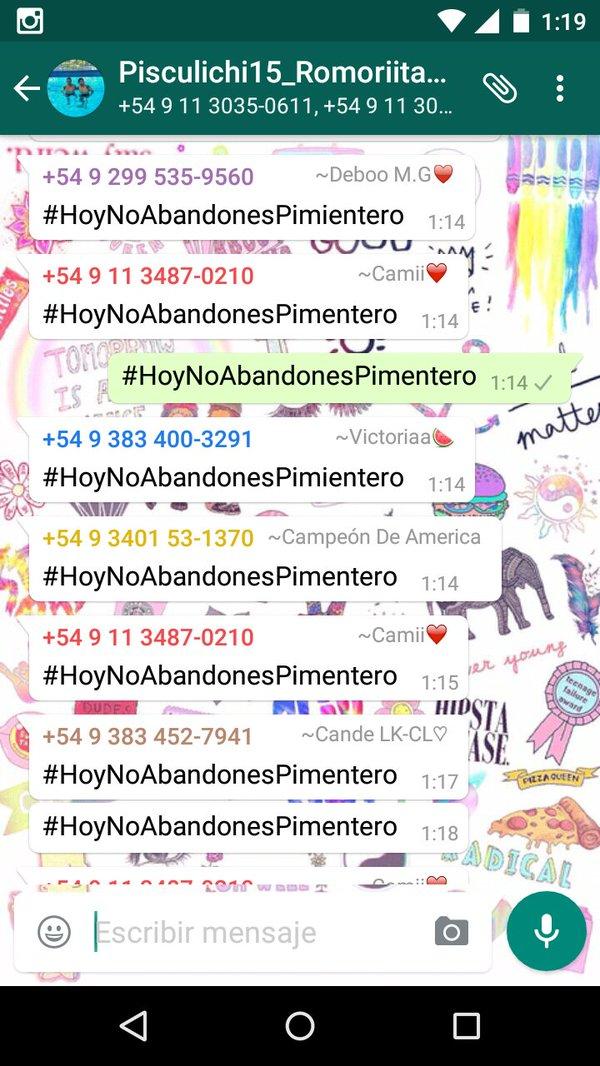Open the recent apps view

[x=466, y=1025]
